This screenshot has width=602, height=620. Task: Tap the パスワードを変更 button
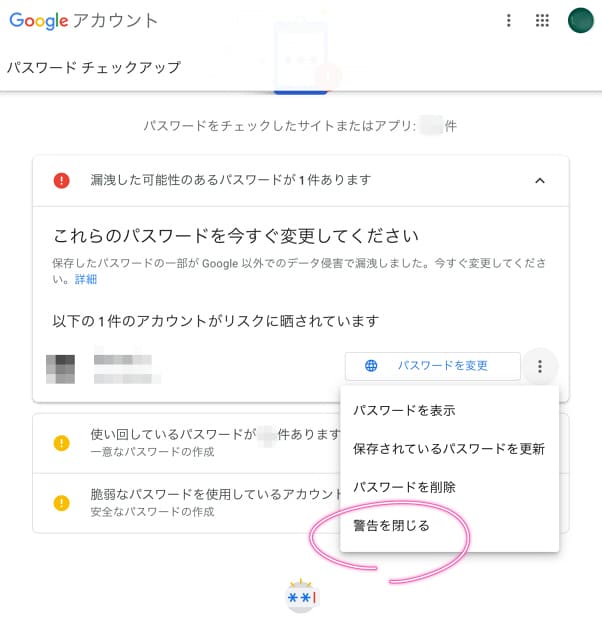[432, 366]
